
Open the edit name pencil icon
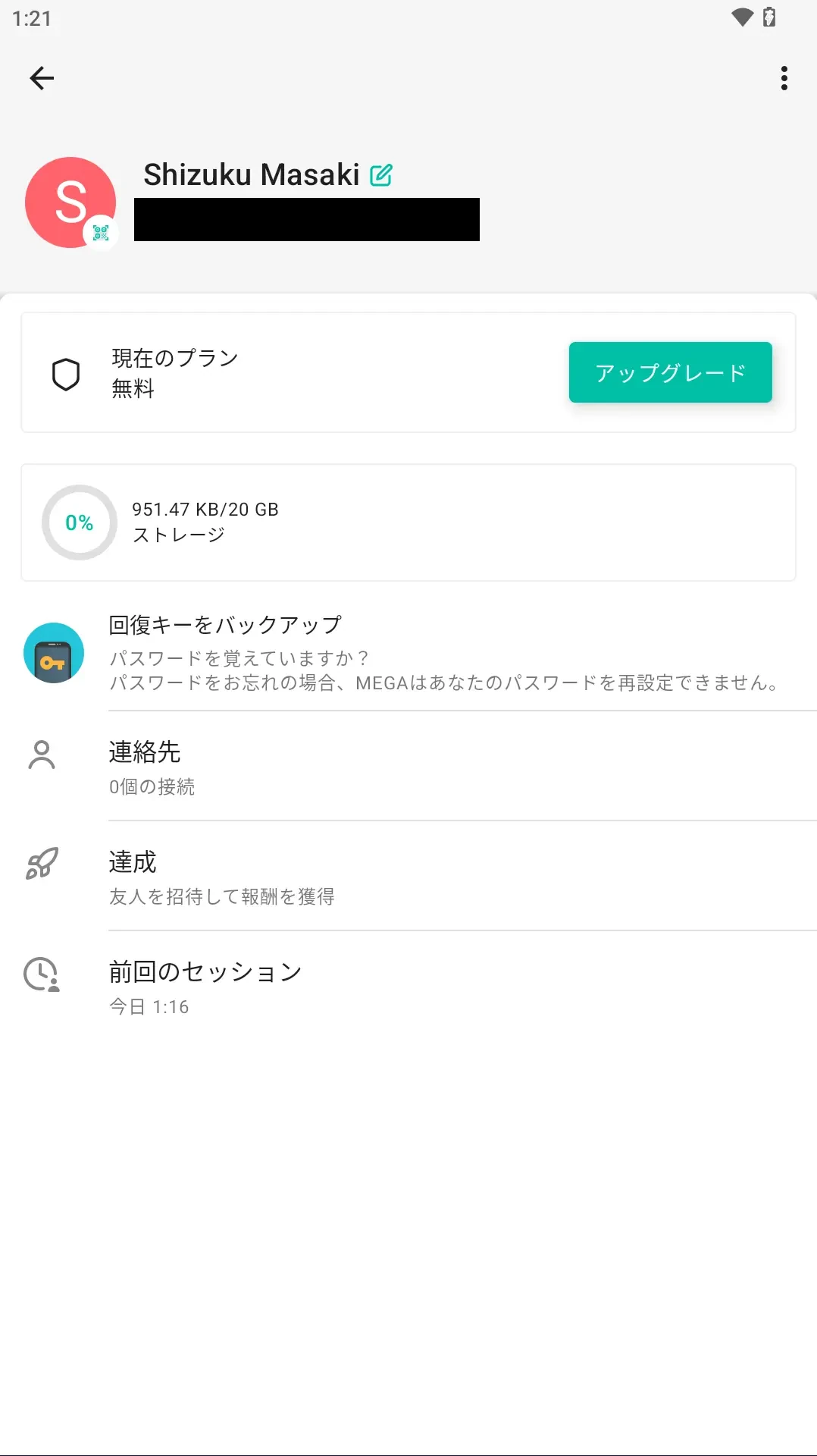coord(381,174)
